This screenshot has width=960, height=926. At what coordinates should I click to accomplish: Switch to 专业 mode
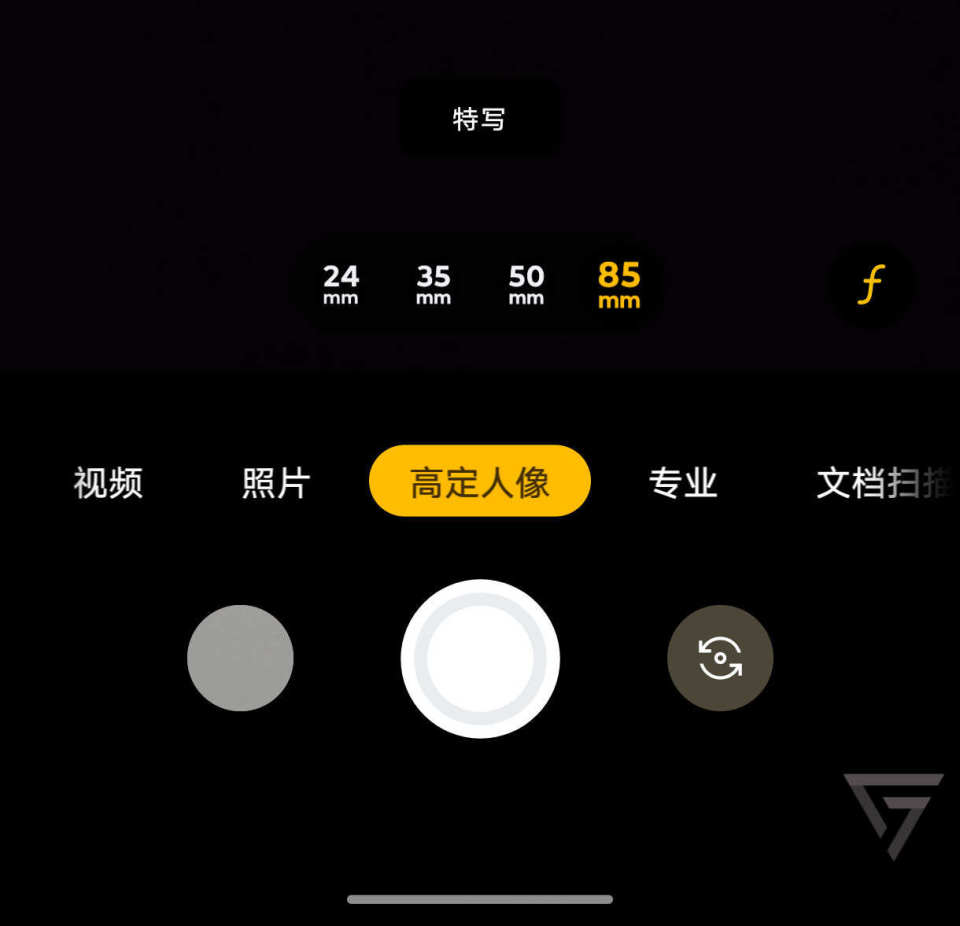coord(683,482)
